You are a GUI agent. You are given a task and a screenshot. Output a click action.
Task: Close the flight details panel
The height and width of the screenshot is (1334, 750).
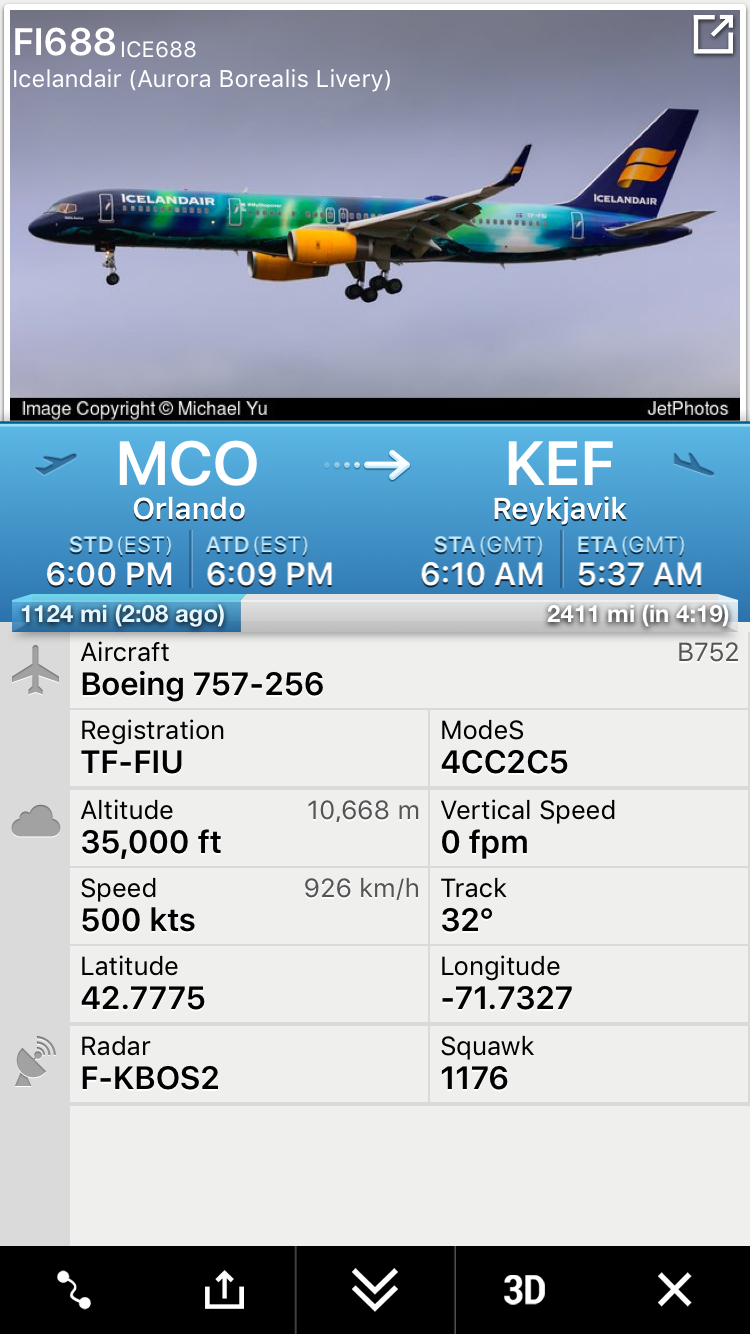coord(675,1290)
